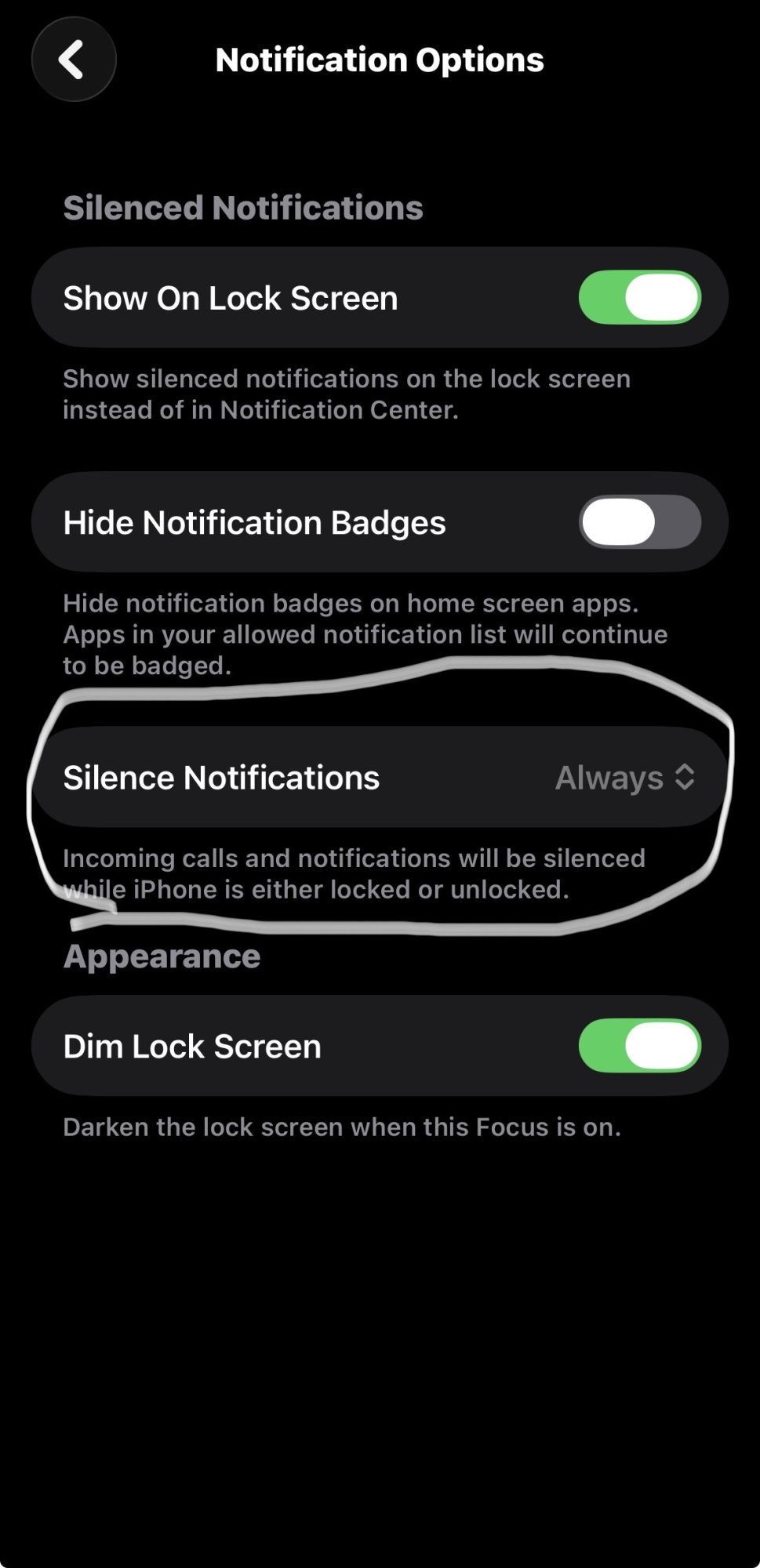Disable Dim Lock Screen
The height and width of the screenshot is (1568, 760).
pyautogui.click(x=639, y=1046)
